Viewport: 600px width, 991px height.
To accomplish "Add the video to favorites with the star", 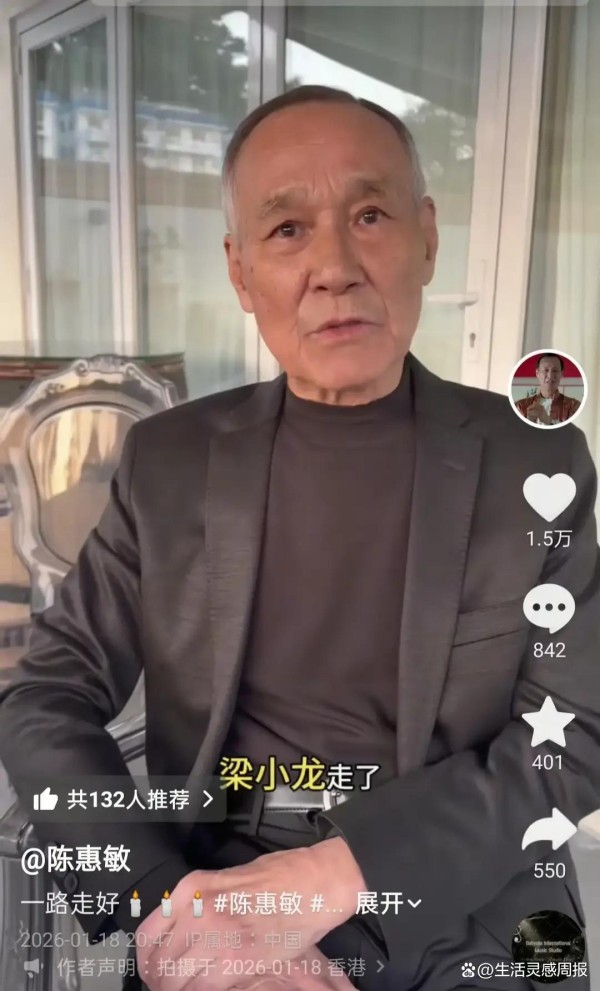I will pyautogui.click(x=549, y=722).
